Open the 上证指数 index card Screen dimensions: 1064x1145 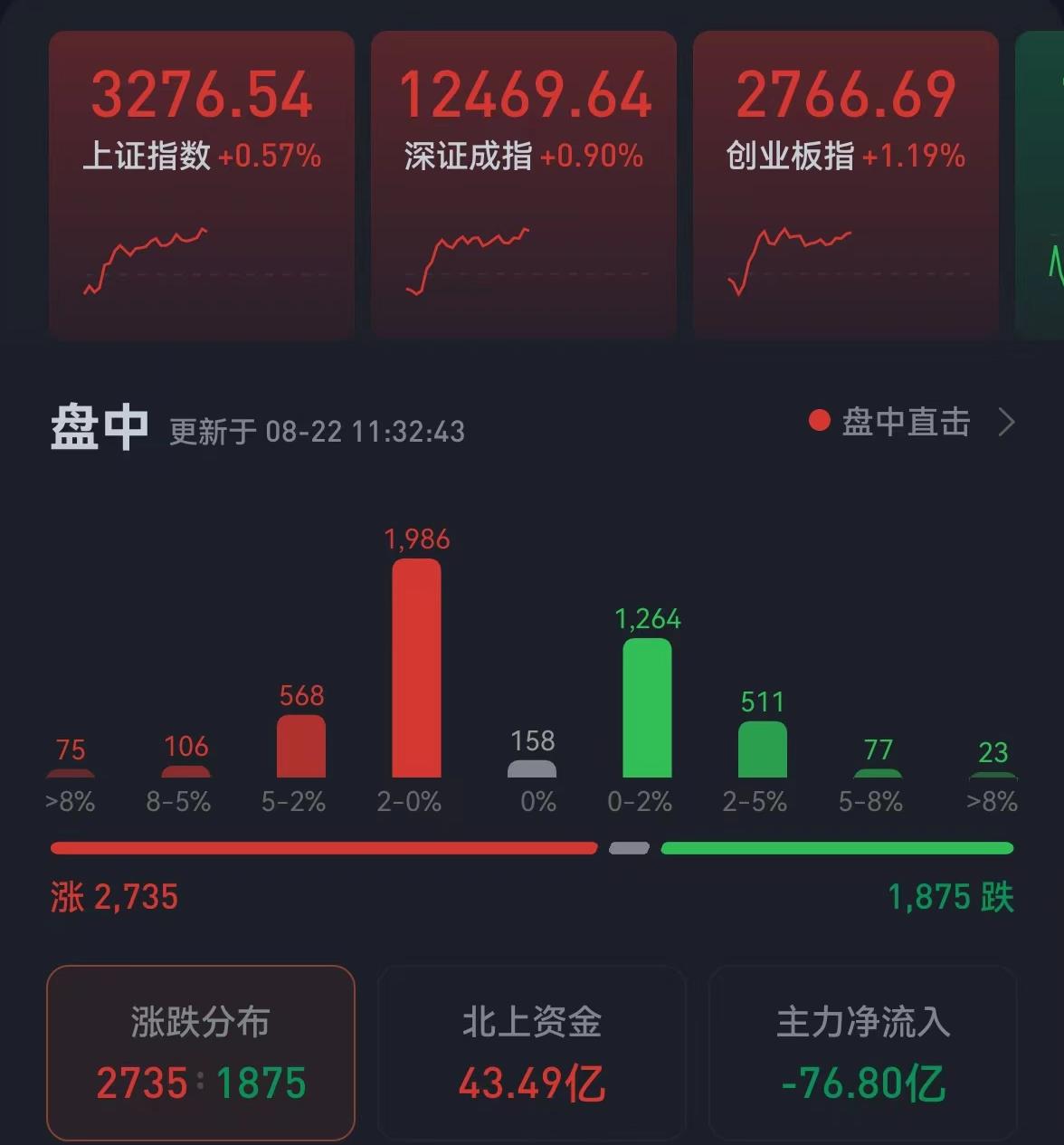[x=201, y=186]
